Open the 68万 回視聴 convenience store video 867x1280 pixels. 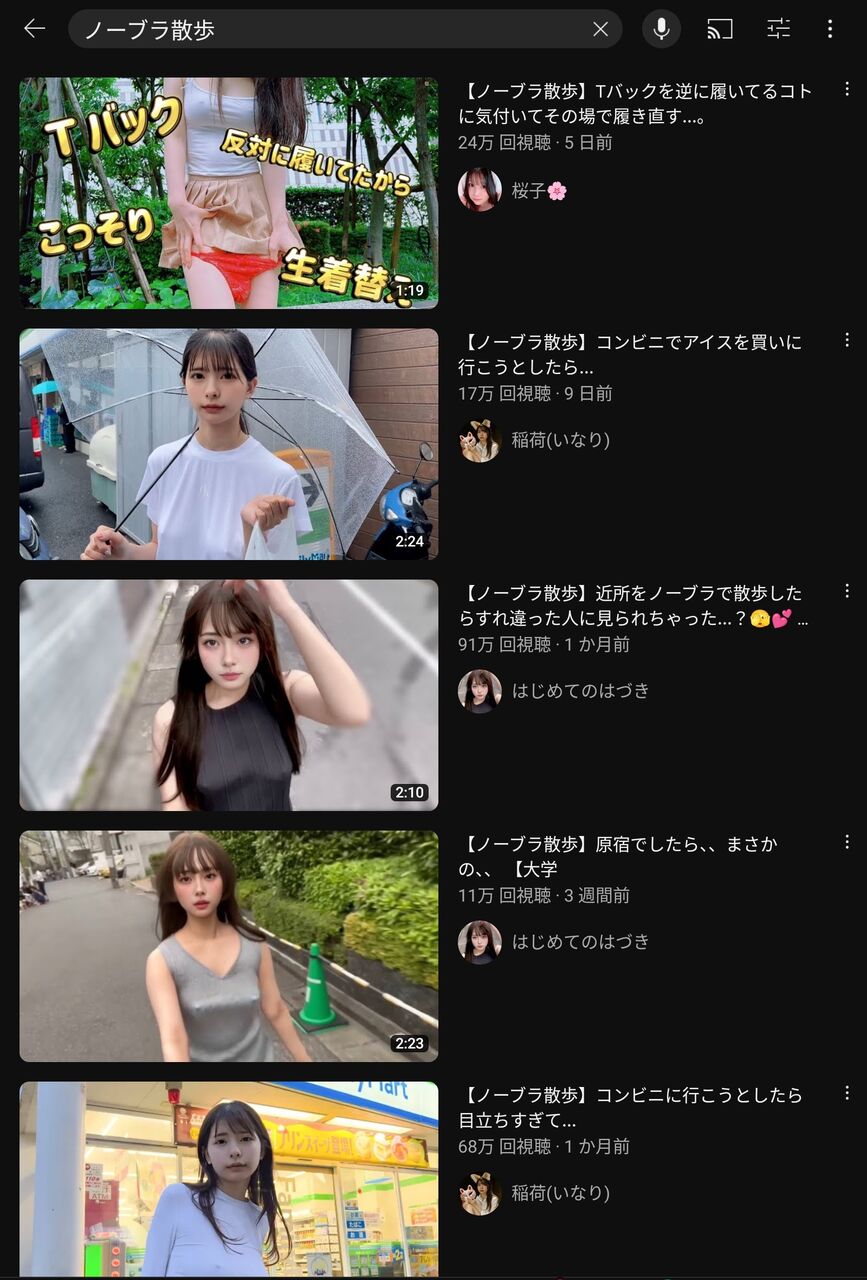[228, 1178]
